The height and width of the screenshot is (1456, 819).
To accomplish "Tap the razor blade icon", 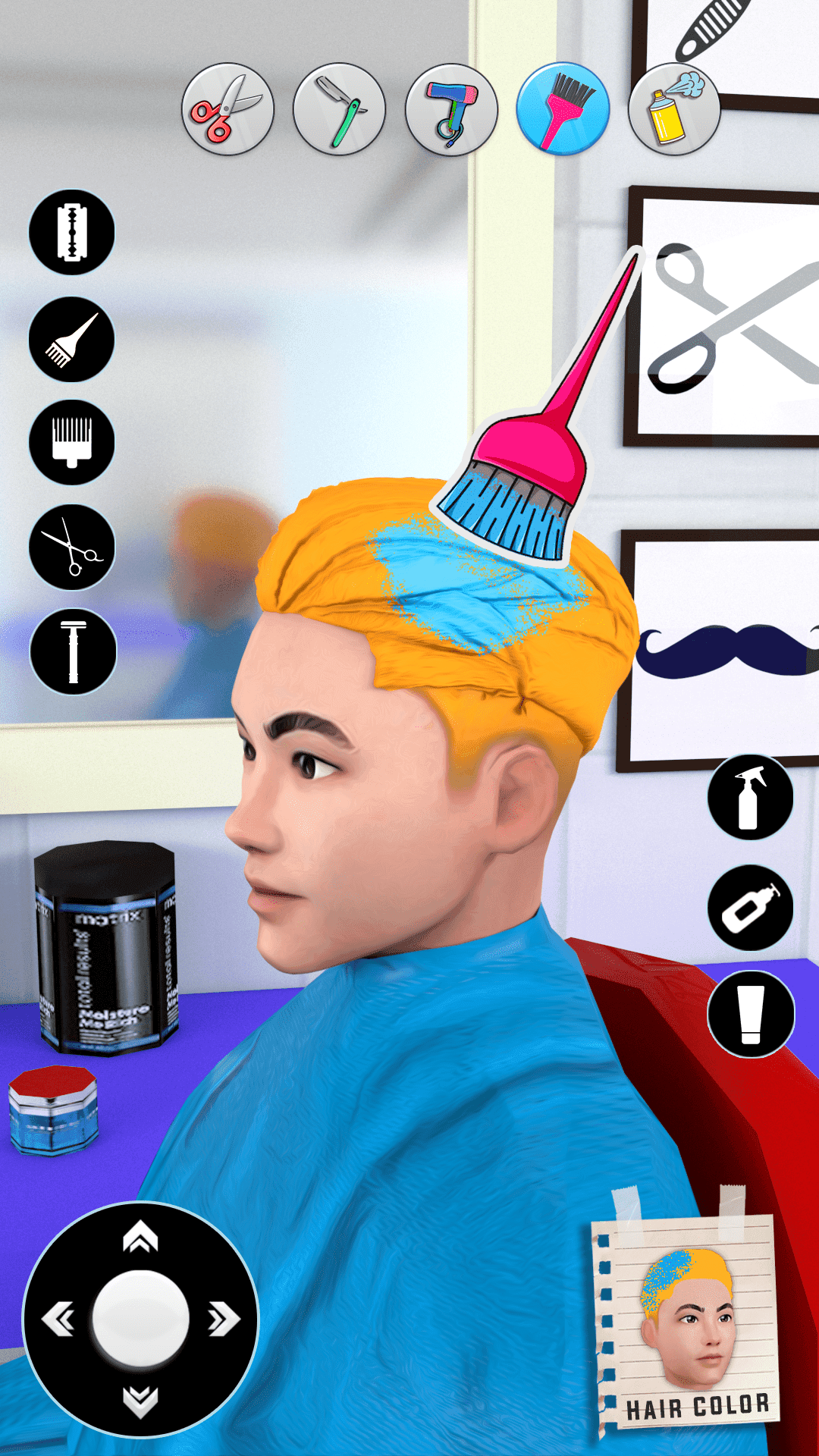I will pyautogui.click(x=72, y=232).
